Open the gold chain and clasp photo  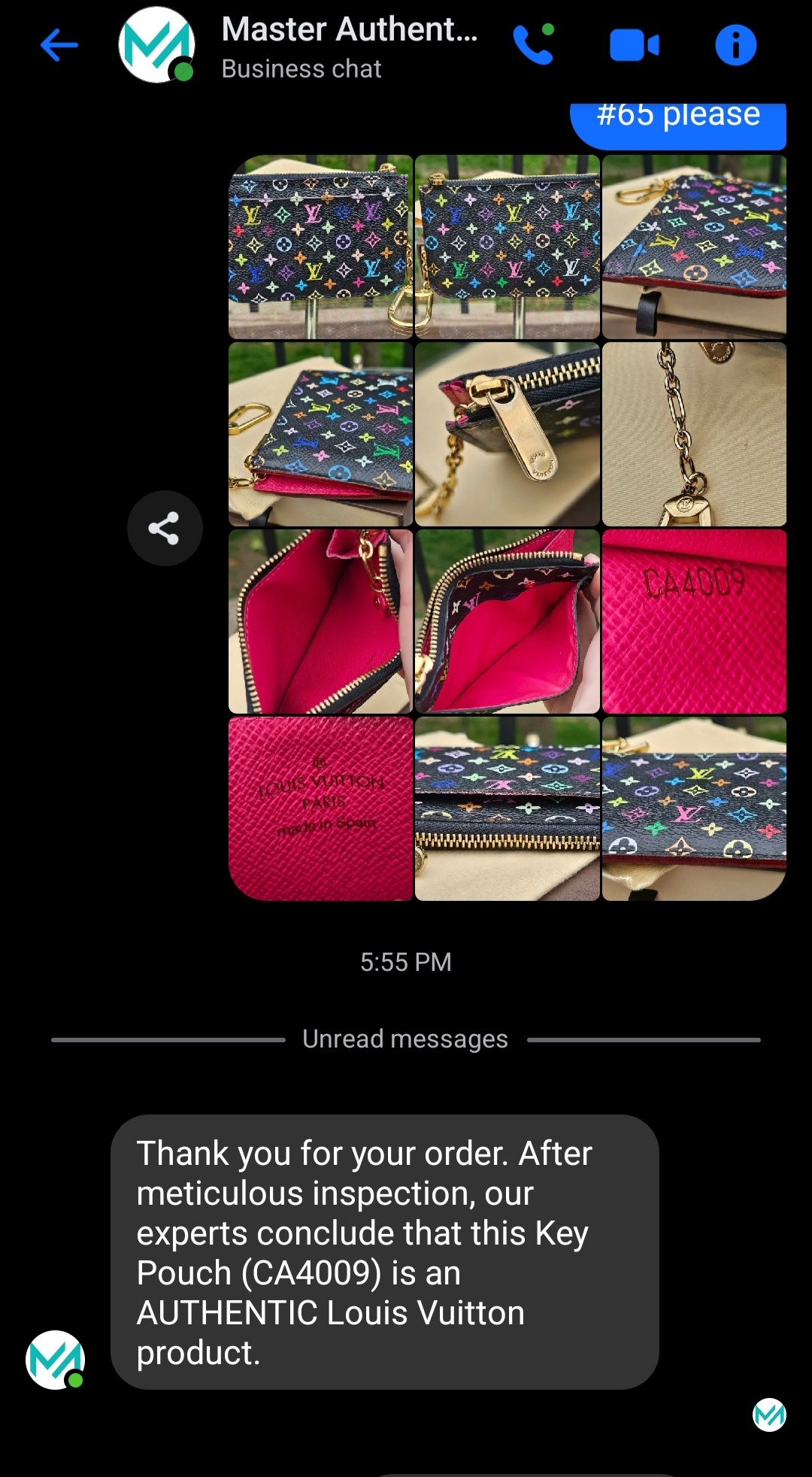click(694, 434)
